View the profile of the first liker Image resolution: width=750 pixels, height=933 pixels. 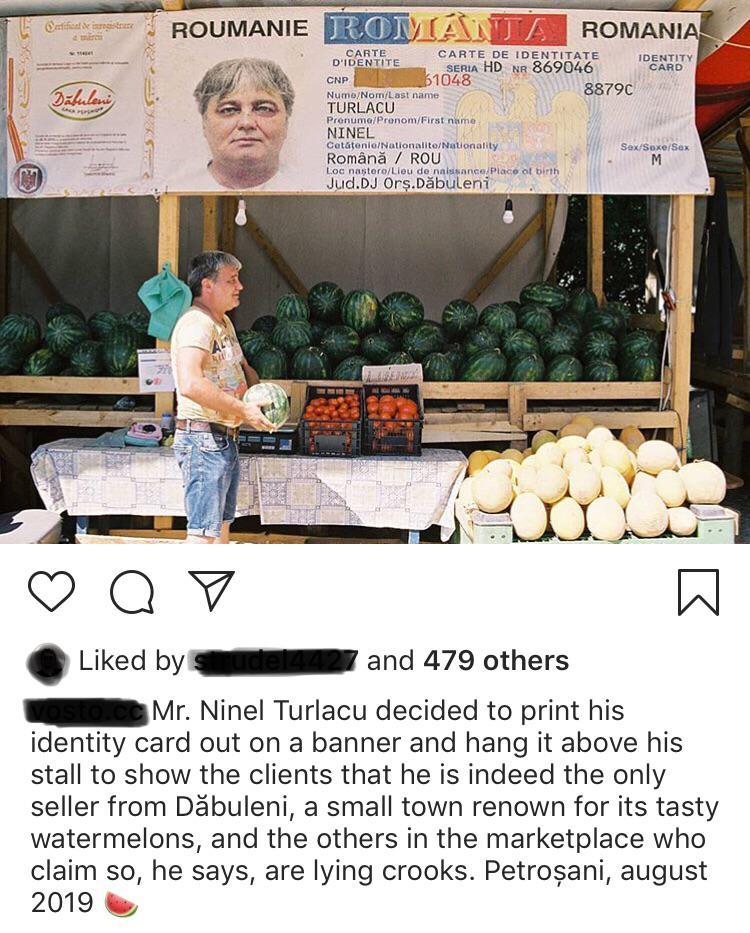[x=273, y=661]
